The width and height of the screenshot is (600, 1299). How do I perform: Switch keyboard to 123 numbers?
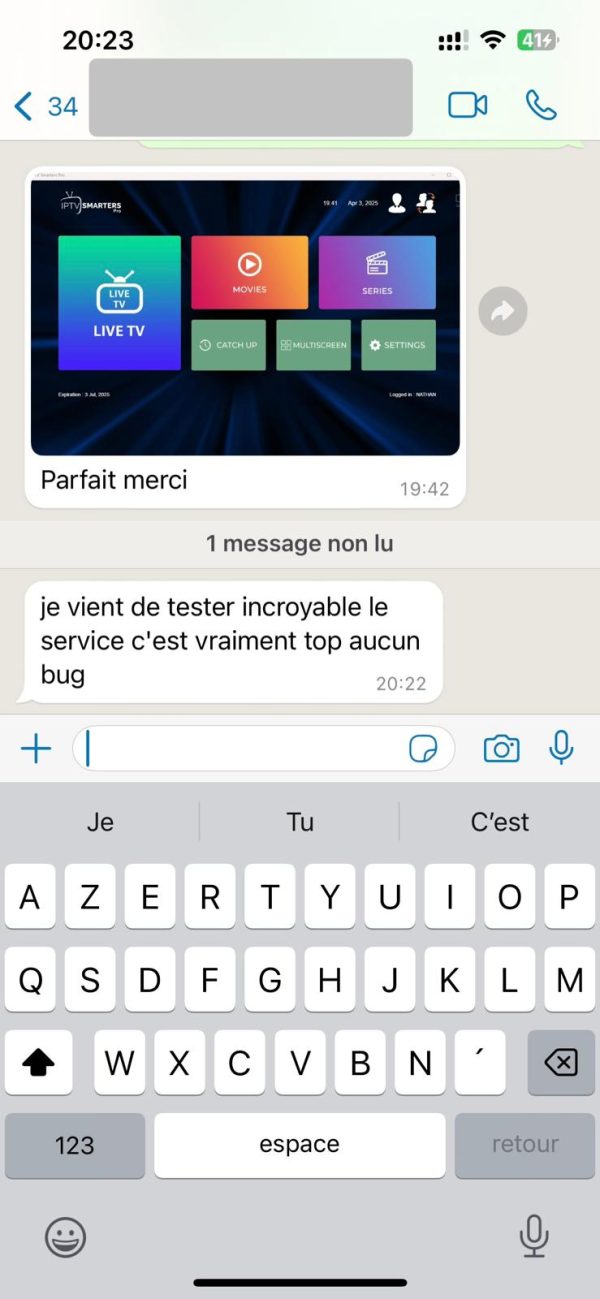75,1145
